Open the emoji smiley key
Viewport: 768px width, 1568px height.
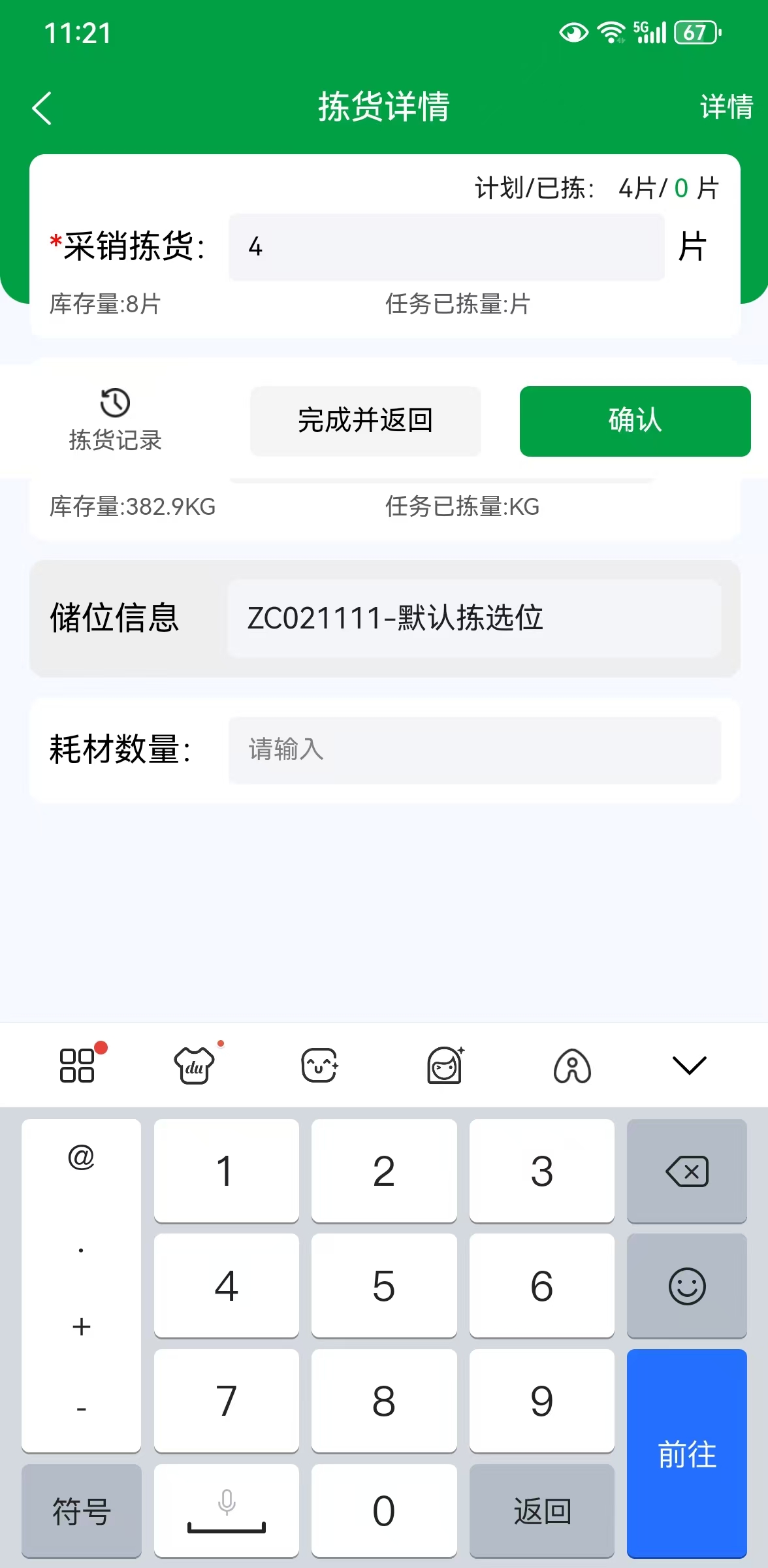(x=686, y=1286)
